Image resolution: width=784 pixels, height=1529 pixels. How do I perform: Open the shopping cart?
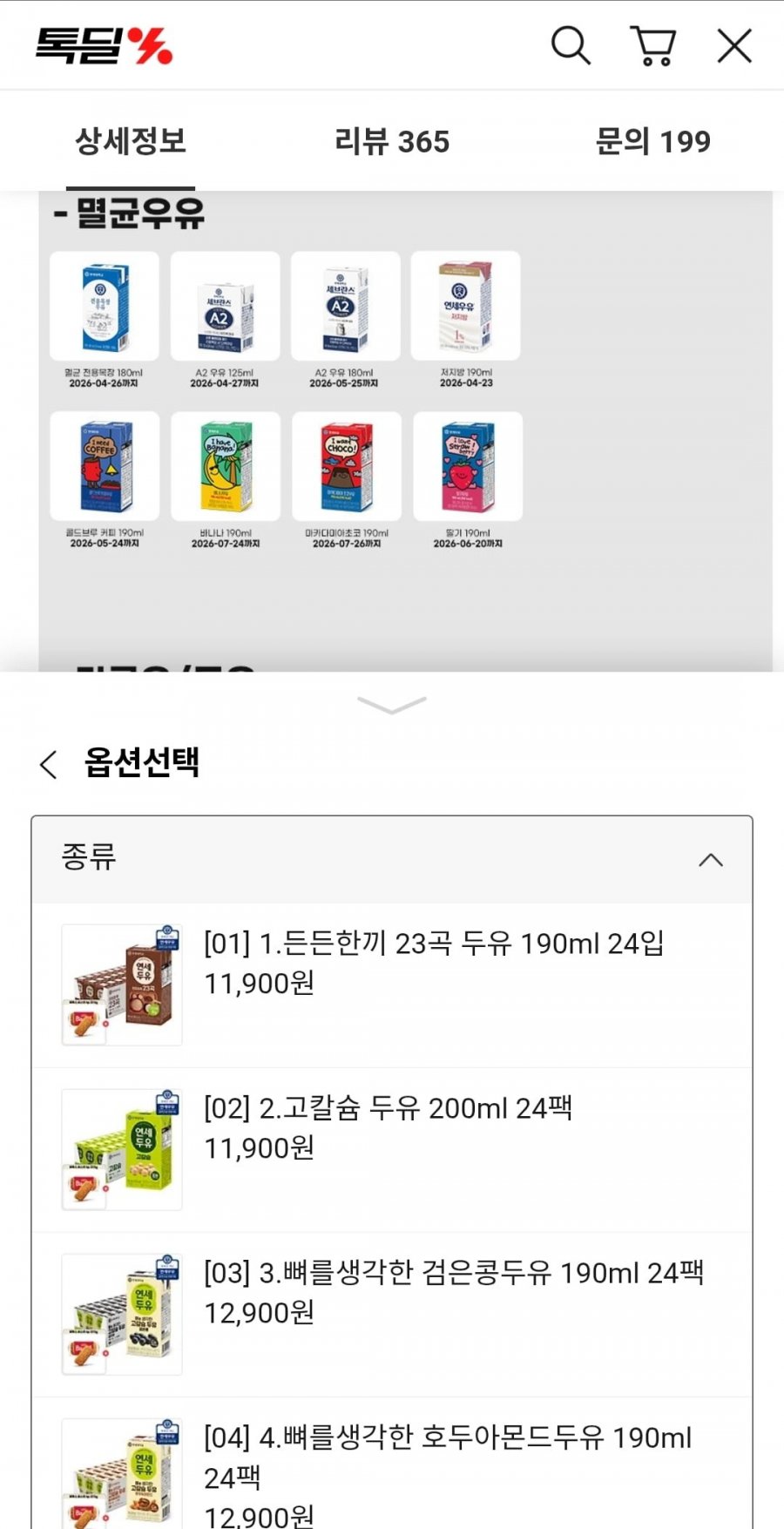coord(652,45)
